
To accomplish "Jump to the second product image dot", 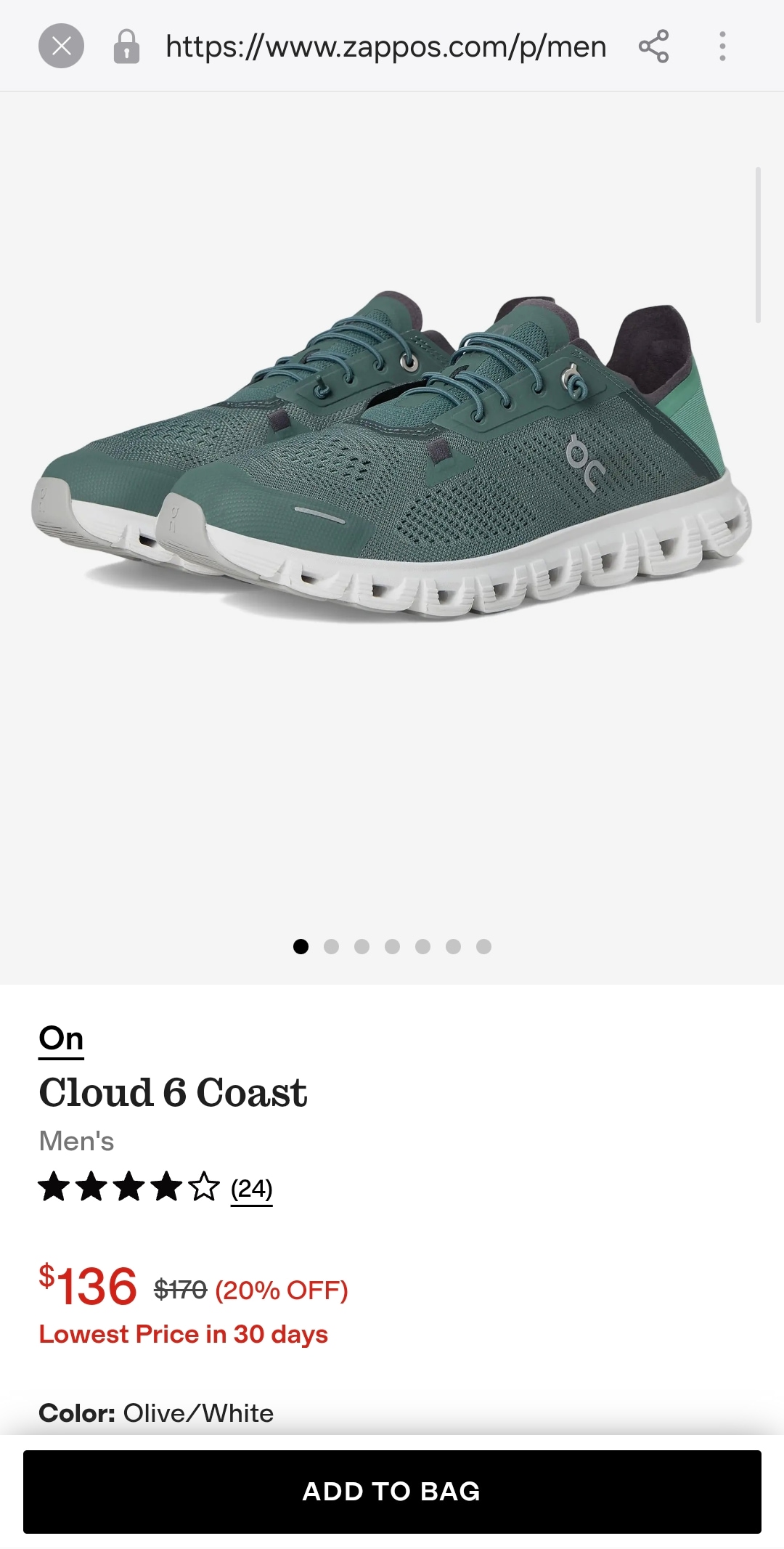I will (331, 946).
